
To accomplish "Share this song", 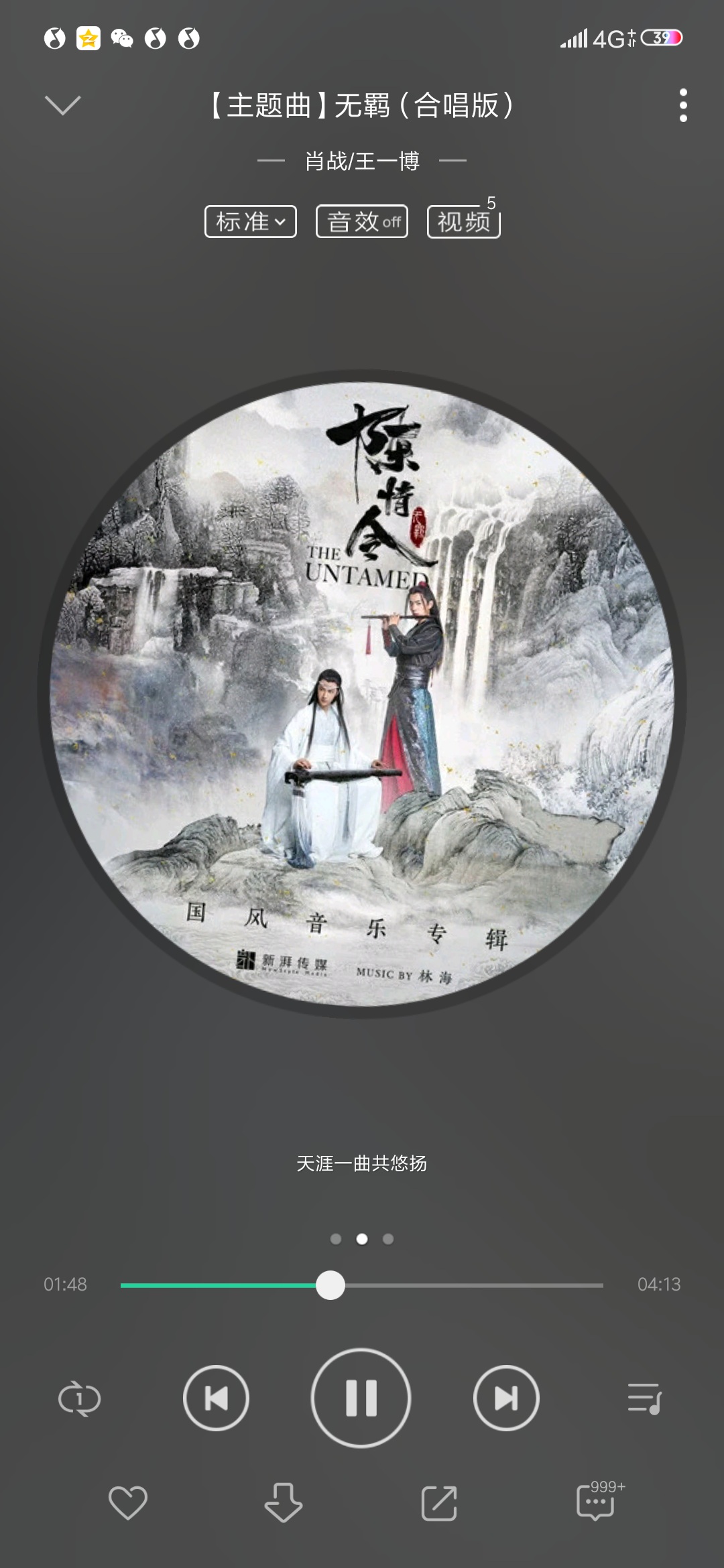I will tap(439, 1502).
